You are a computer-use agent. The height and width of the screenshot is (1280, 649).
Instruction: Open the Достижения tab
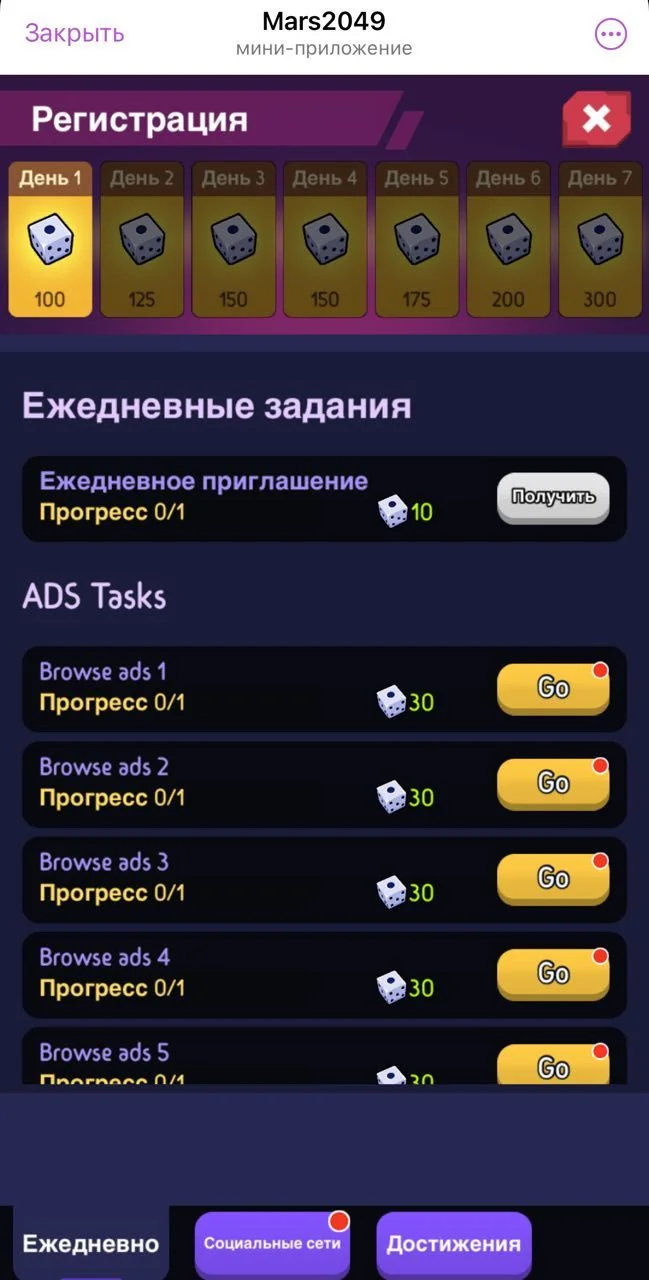454,1245
